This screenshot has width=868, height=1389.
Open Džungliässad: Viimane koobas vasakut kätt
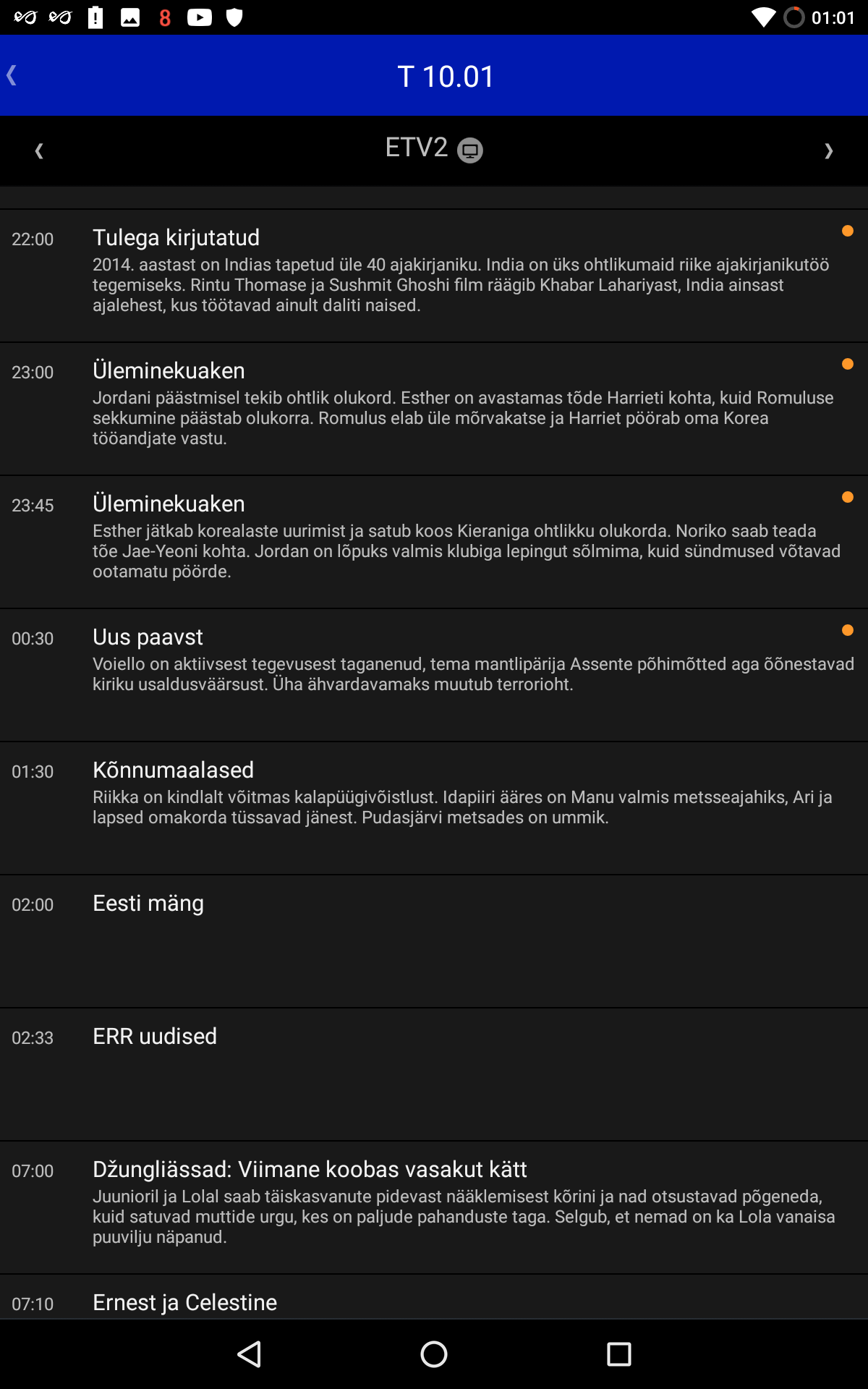pos(434,1207)
